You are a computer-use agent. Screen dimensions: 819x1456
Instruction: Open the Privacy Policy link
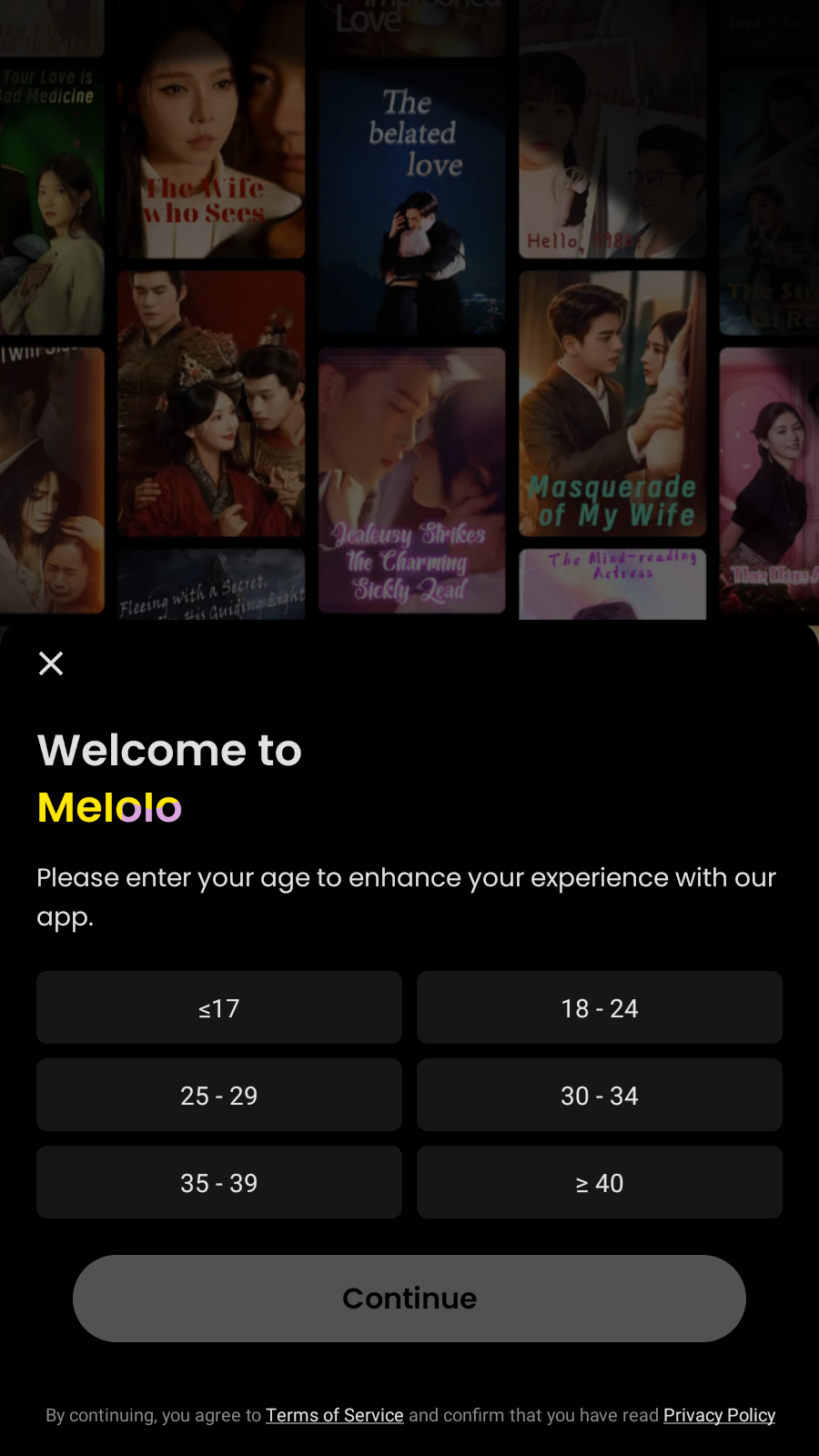719,1415
